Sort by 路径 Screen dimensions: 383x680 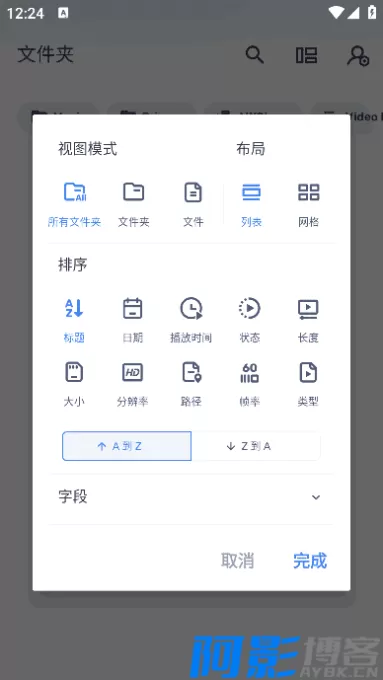click(191, 384)
